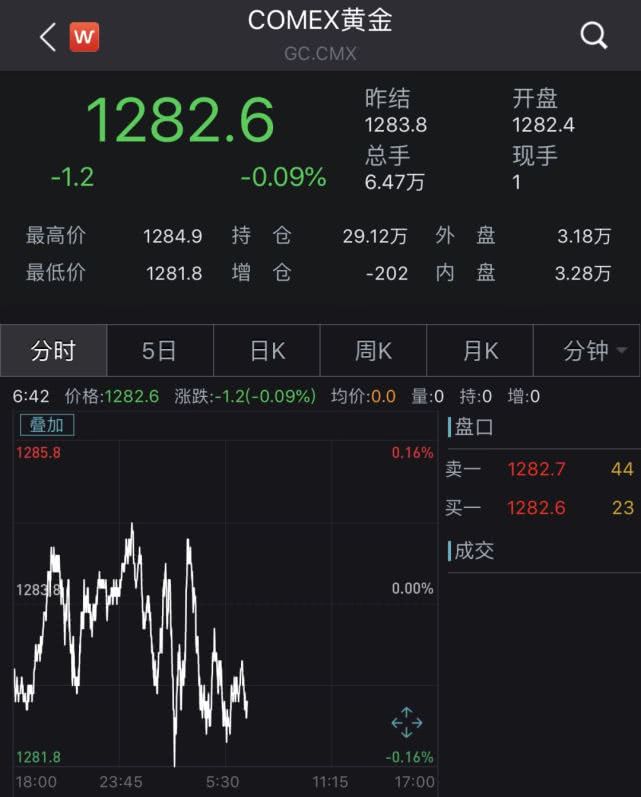Screen dimensions: 641x797
Task: Go back using the arrow icon
Action: (x=47, y=38)
